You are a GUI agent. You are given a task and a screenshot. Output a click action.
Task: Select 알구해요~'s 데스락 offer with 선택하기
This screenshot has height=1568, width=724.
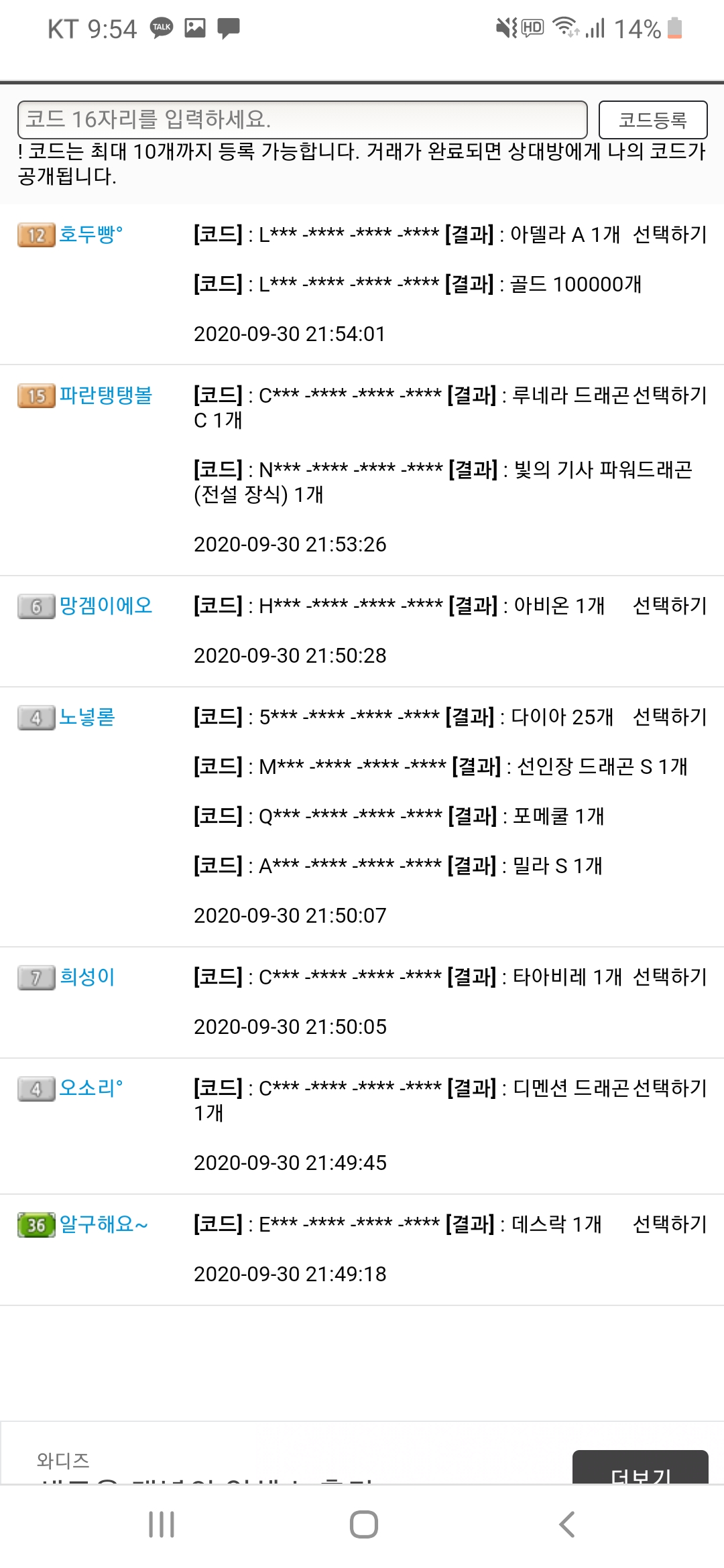670,1224
